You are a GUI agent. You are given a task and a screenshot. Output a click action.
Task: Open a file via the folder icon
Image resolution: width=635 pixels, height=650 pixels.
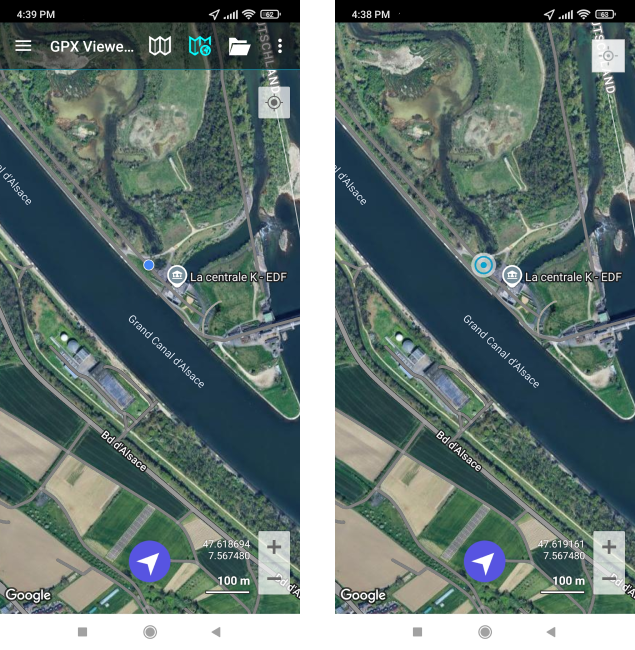239,46
